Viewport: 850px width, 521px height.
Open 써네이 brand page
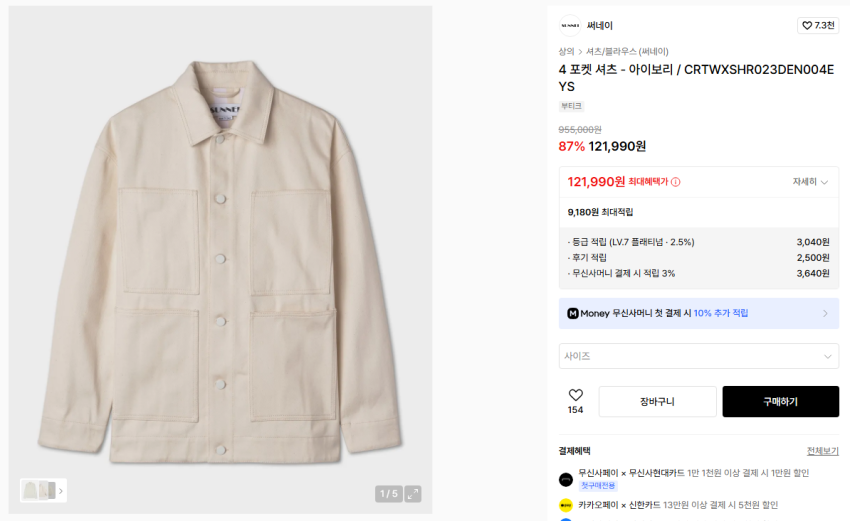pyautogui.click(x=599, y=26)
